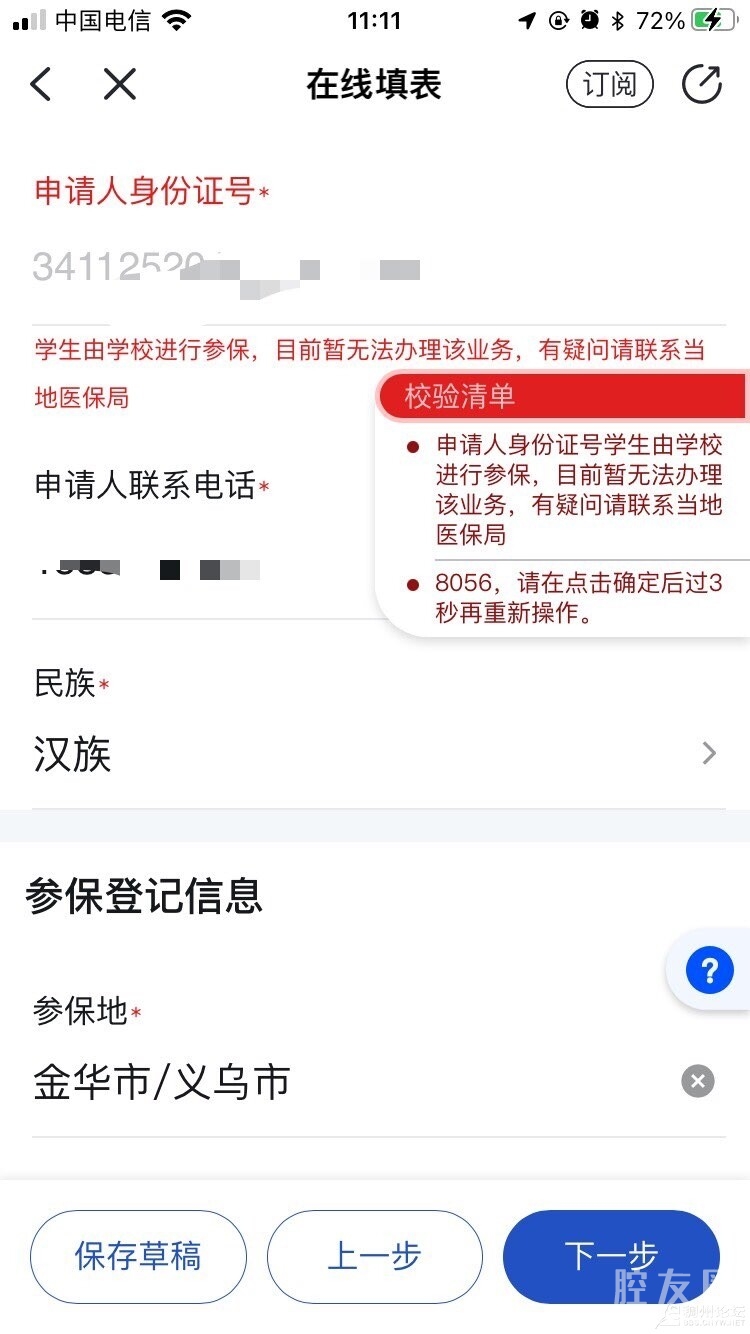Tap the 订阅 subscribe button
The image size is (750, 1334).
[x=609, y=85]
